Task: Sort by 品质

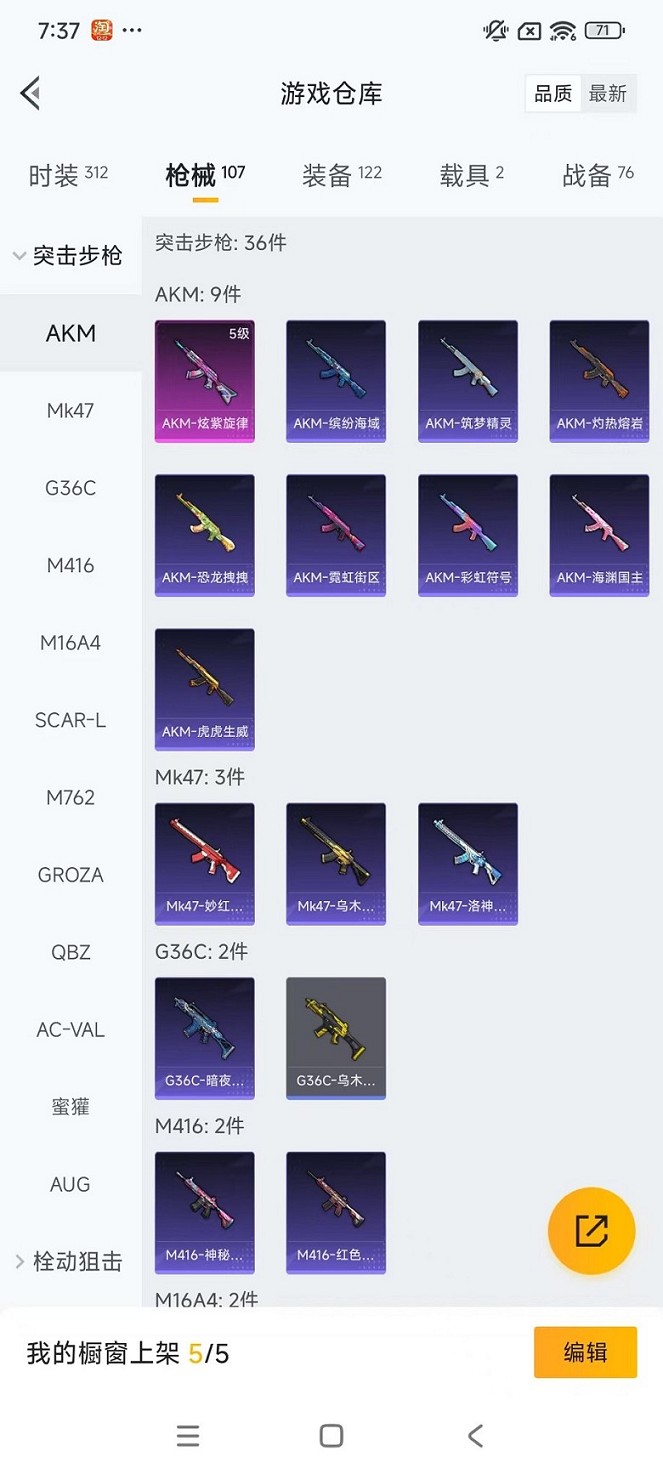Action: point(553,94)
